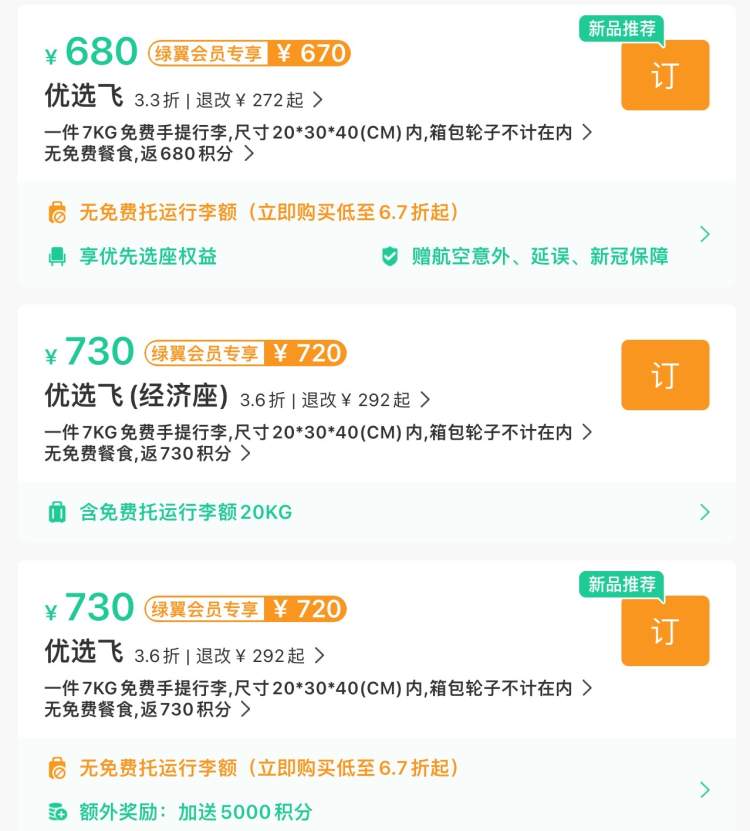Open the benefits row with 享优先选座权益

[704, 235]
